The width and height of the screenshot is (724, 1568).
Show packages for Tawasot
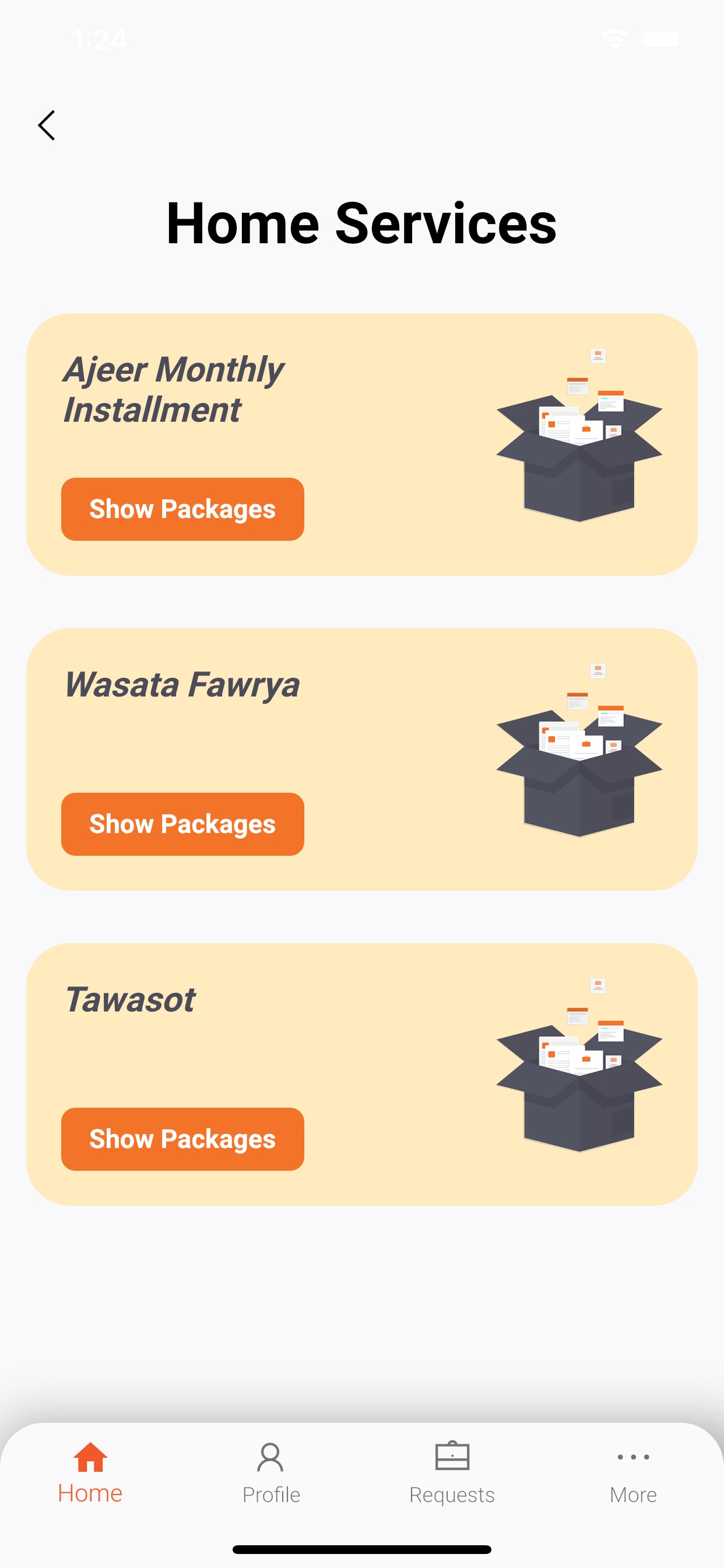(182, 1138)
